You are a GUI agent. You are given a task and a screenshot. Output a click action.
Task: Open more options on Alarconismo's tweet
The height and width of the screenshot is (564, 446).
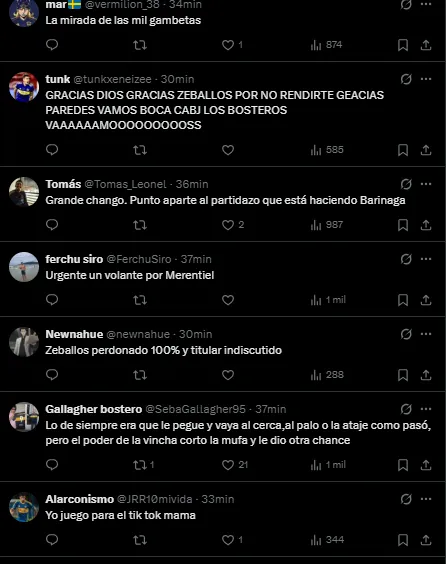(x=426, y=499)
